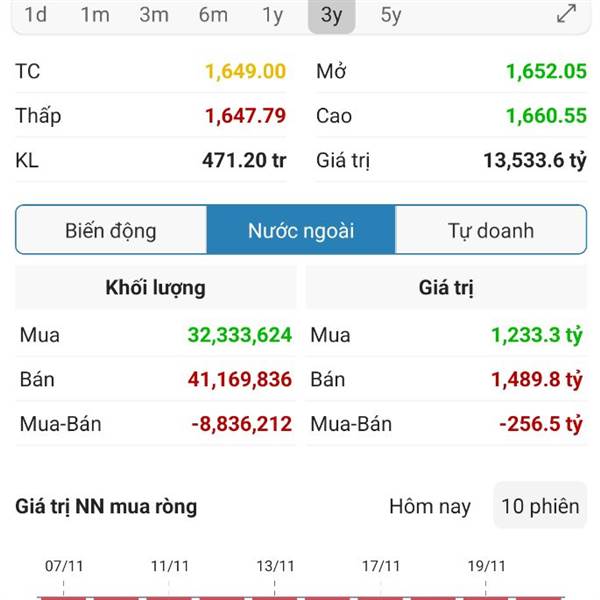Choose the 3m time range
This screenshot has width=600, height=600.
[154, 15]
